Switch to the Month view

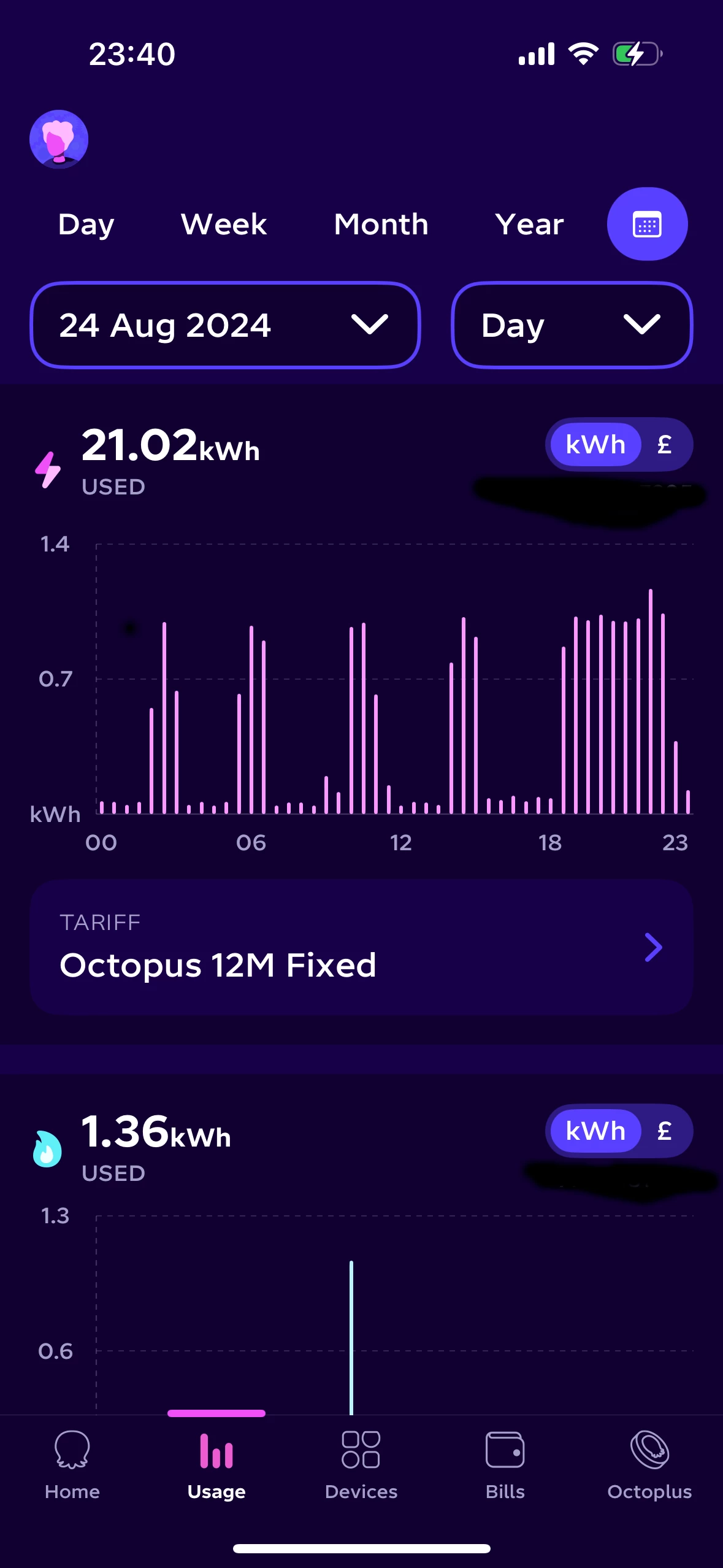[x=381, y=225]
